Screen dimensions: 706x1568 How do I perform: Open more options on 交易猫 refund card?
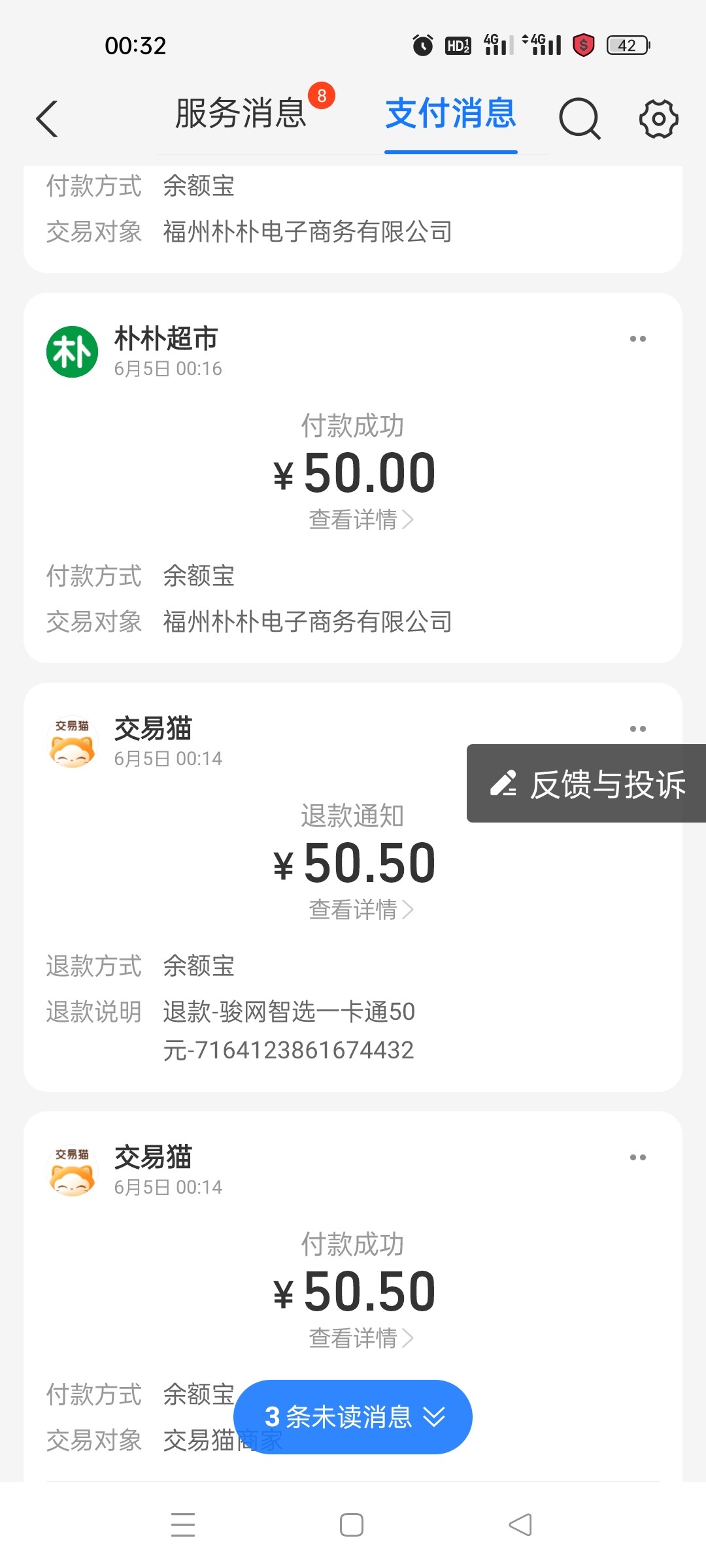click(637, 728)
